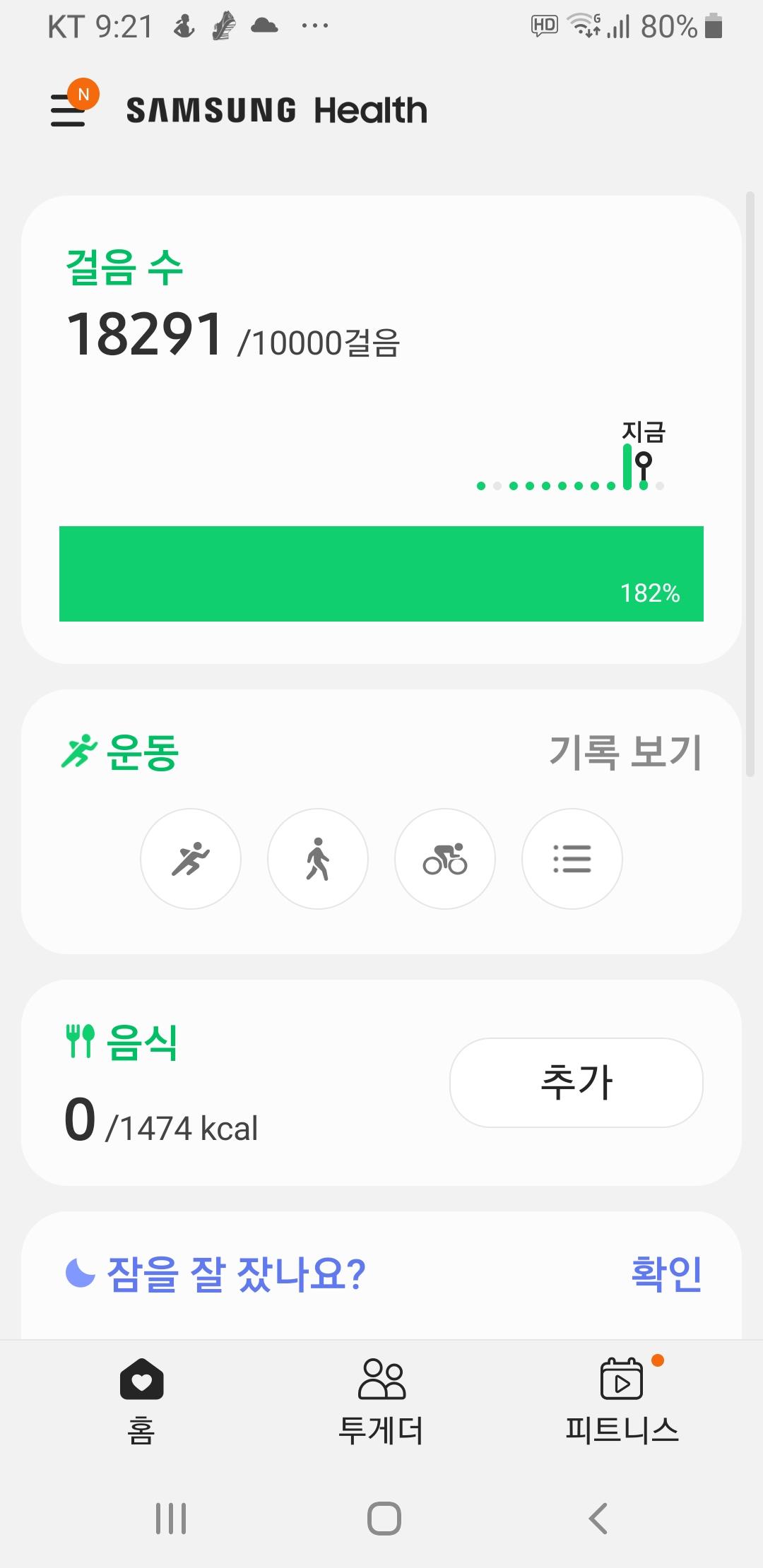The width and height of the screenshot is (763, 1568).
Task: Start a walking workout
Action: [318, 859]
